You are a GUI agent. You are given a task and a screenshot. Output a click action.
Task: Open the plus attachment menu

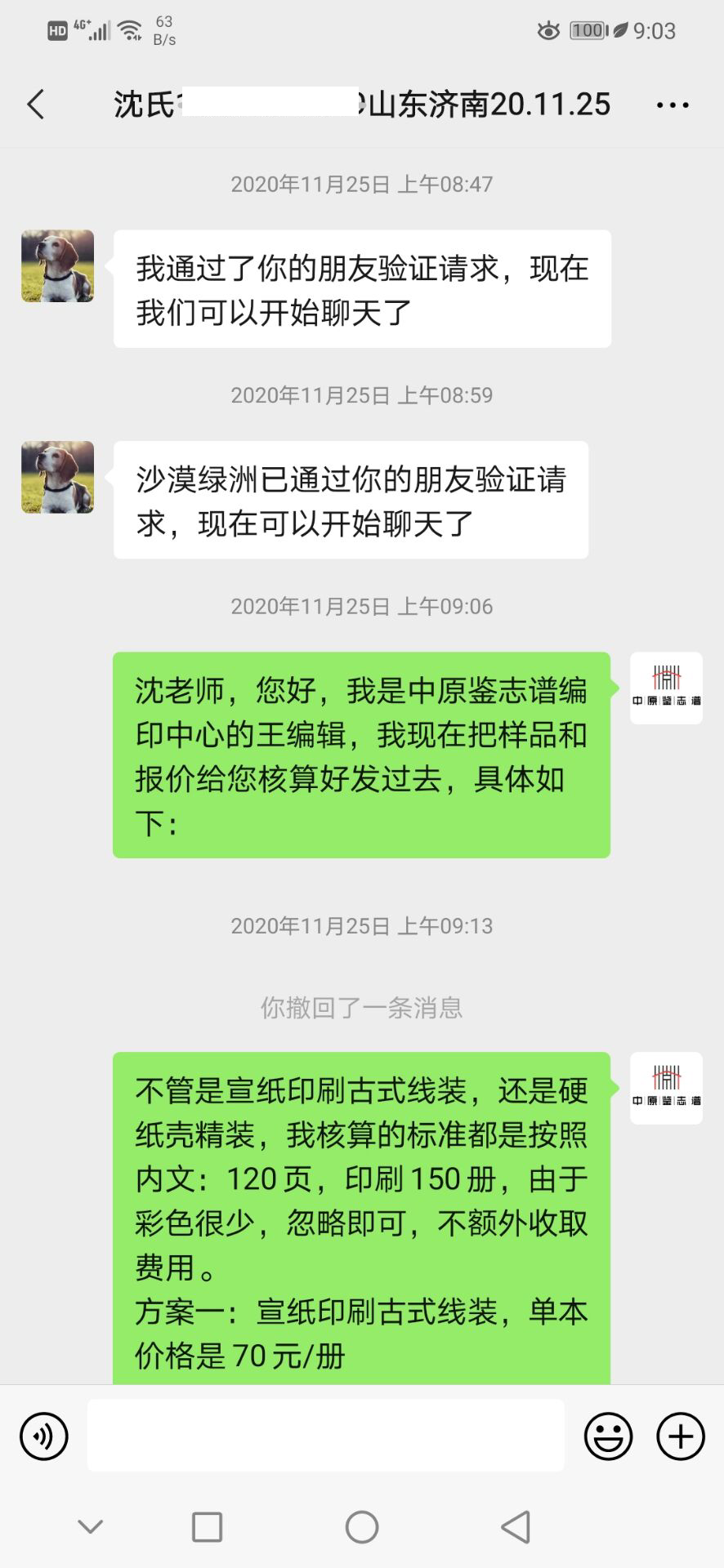(681, 1436)
